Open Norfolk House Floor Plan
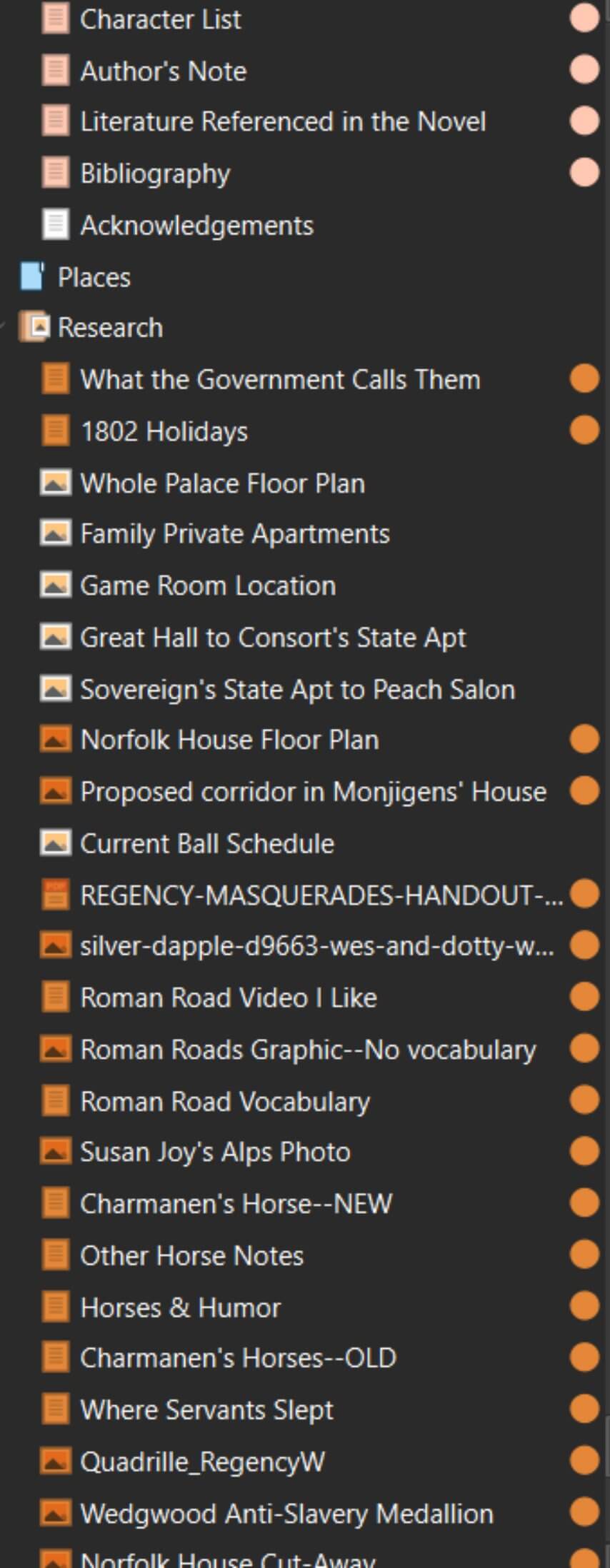This screenshot has height=1568, width=610. [229, 740]
